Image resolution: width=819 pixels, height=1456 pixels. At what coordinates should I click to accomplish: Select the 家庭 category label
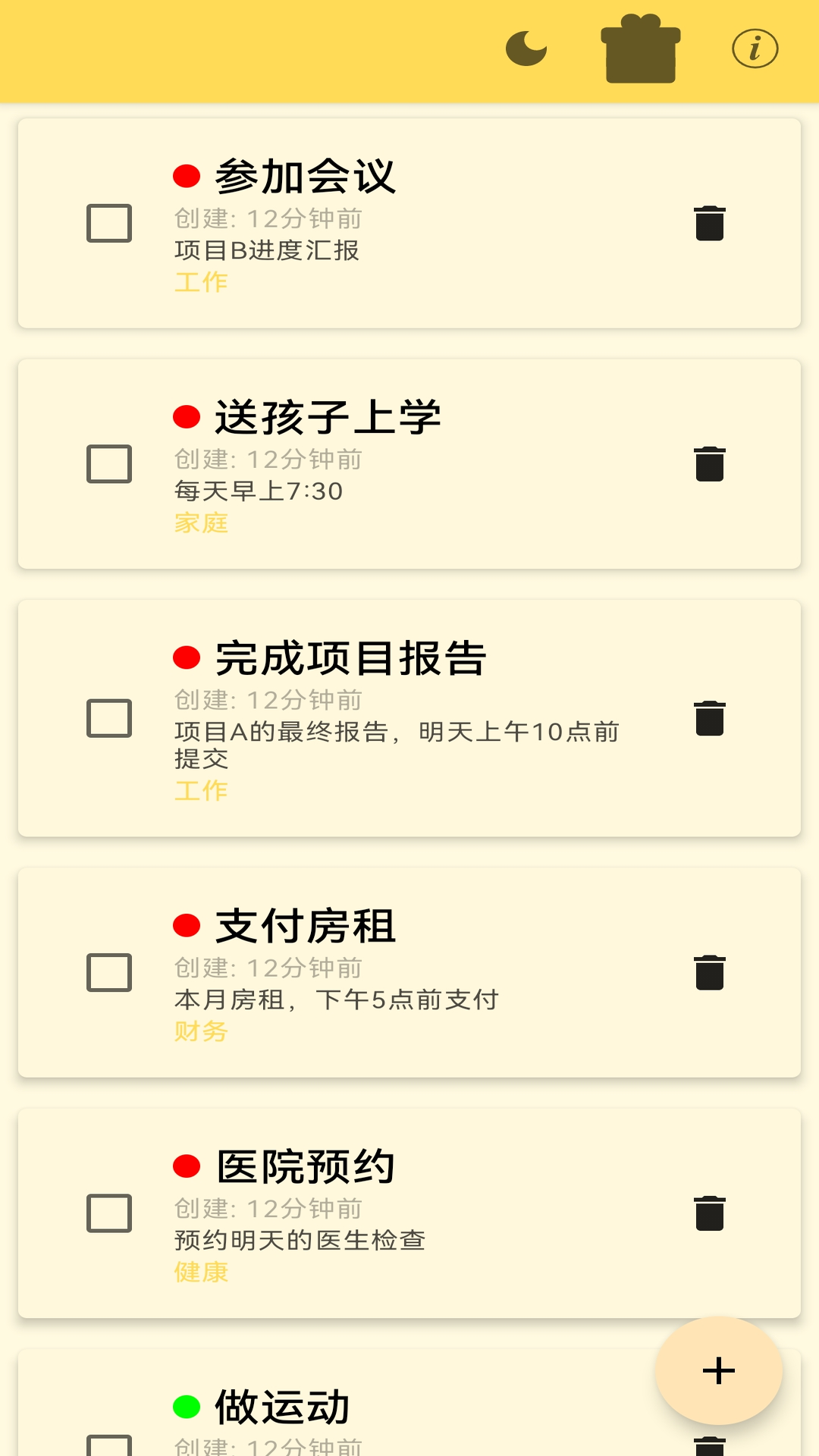point(200,522)
